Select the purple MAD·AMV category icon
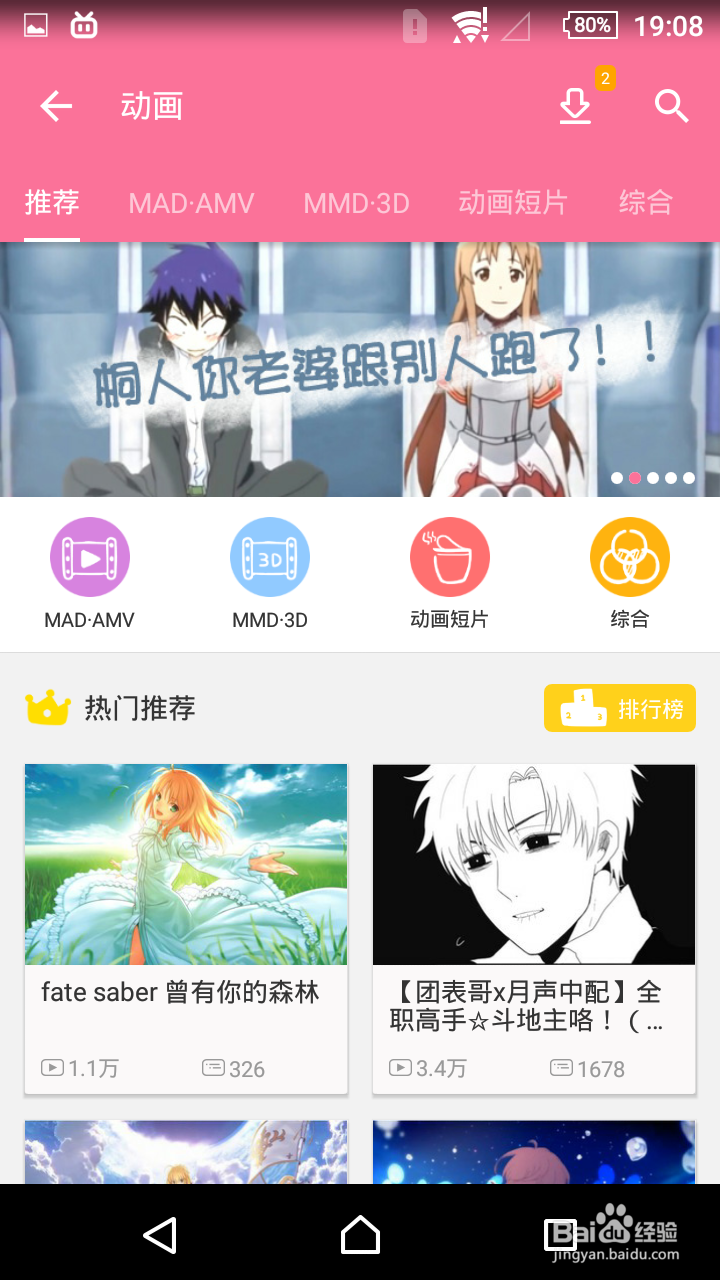 [89, 556]
